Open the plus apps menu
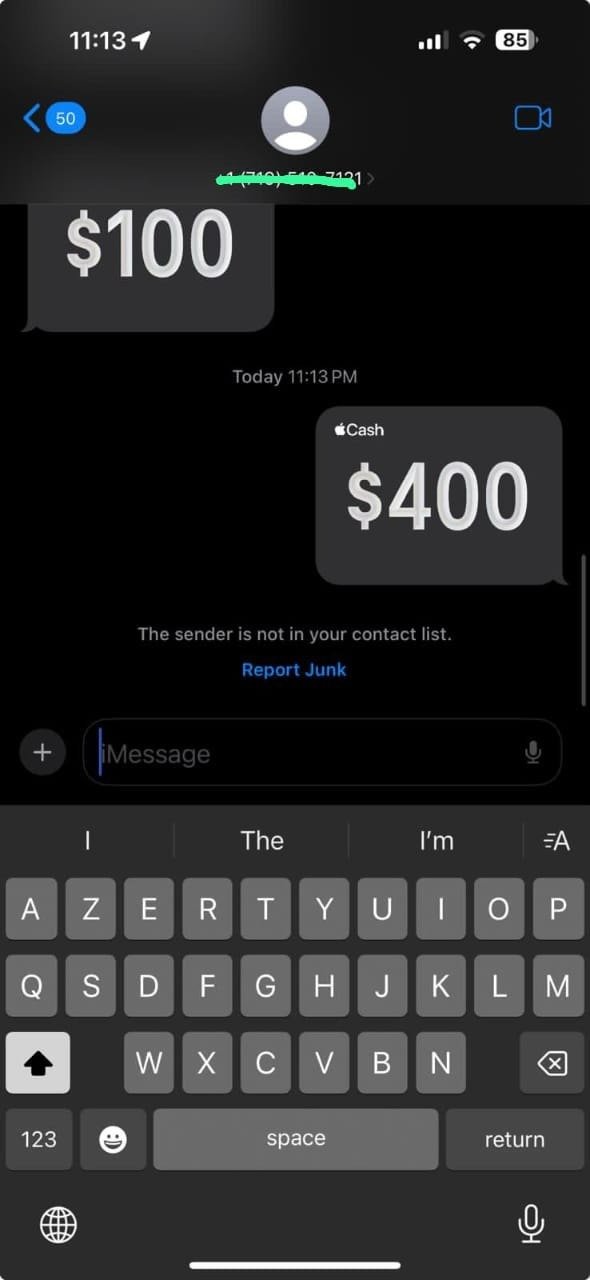The width and height of the screenshot is (590, 1280). pos(42,752)
